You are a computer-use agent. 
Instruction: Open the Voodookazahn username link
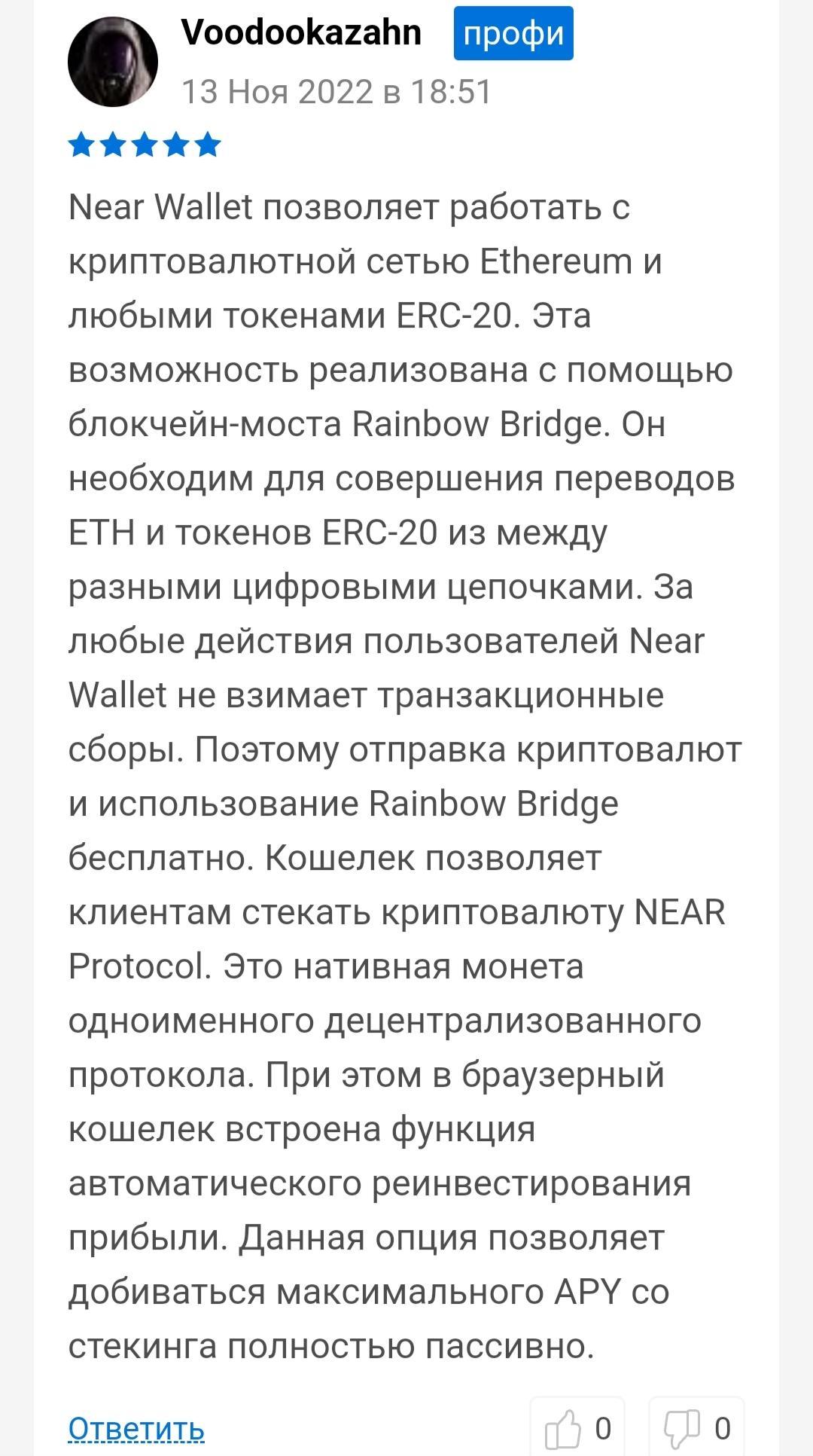tap(301, 33)
